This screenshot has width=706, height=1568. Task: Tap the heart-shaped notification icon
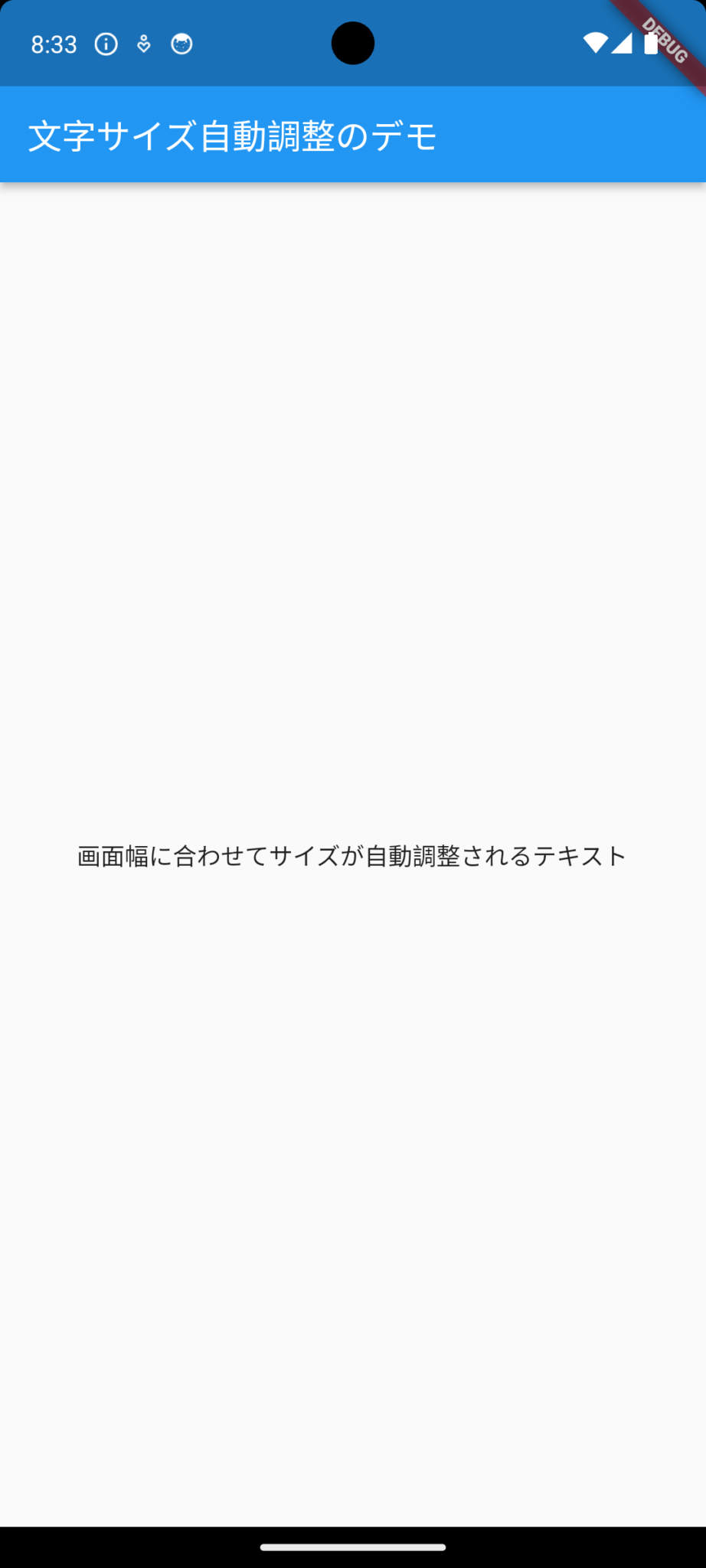(144, 44)
